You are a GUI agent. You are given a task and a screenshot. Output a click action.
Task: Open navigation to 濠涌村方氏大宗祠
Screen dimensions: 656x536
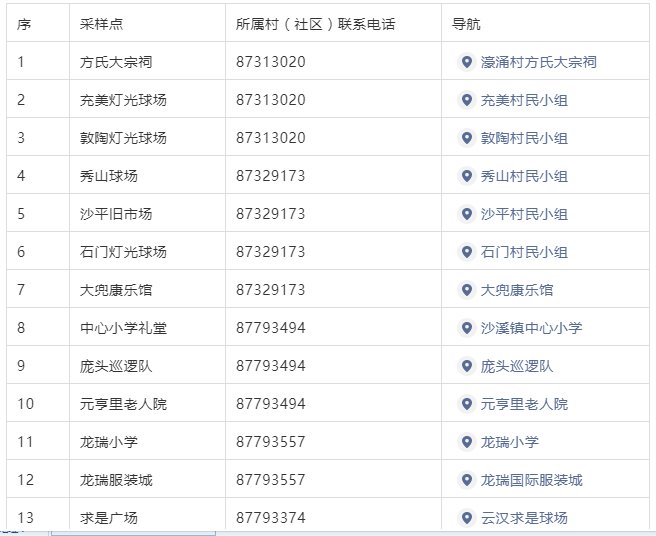(x=537, y=62)
